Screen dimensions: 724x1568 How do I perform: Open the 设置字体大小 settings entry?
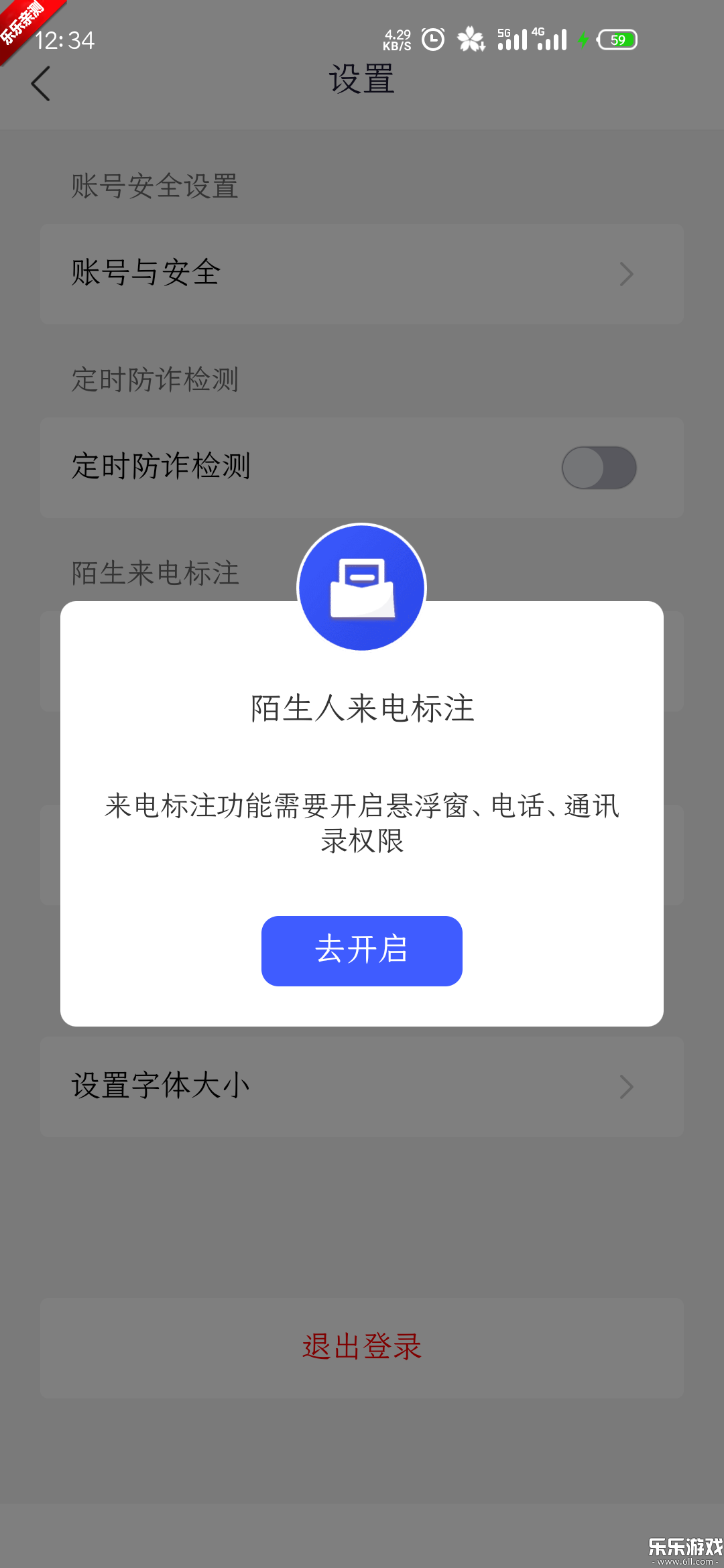pyautogui.click(x=268, y=1086)
